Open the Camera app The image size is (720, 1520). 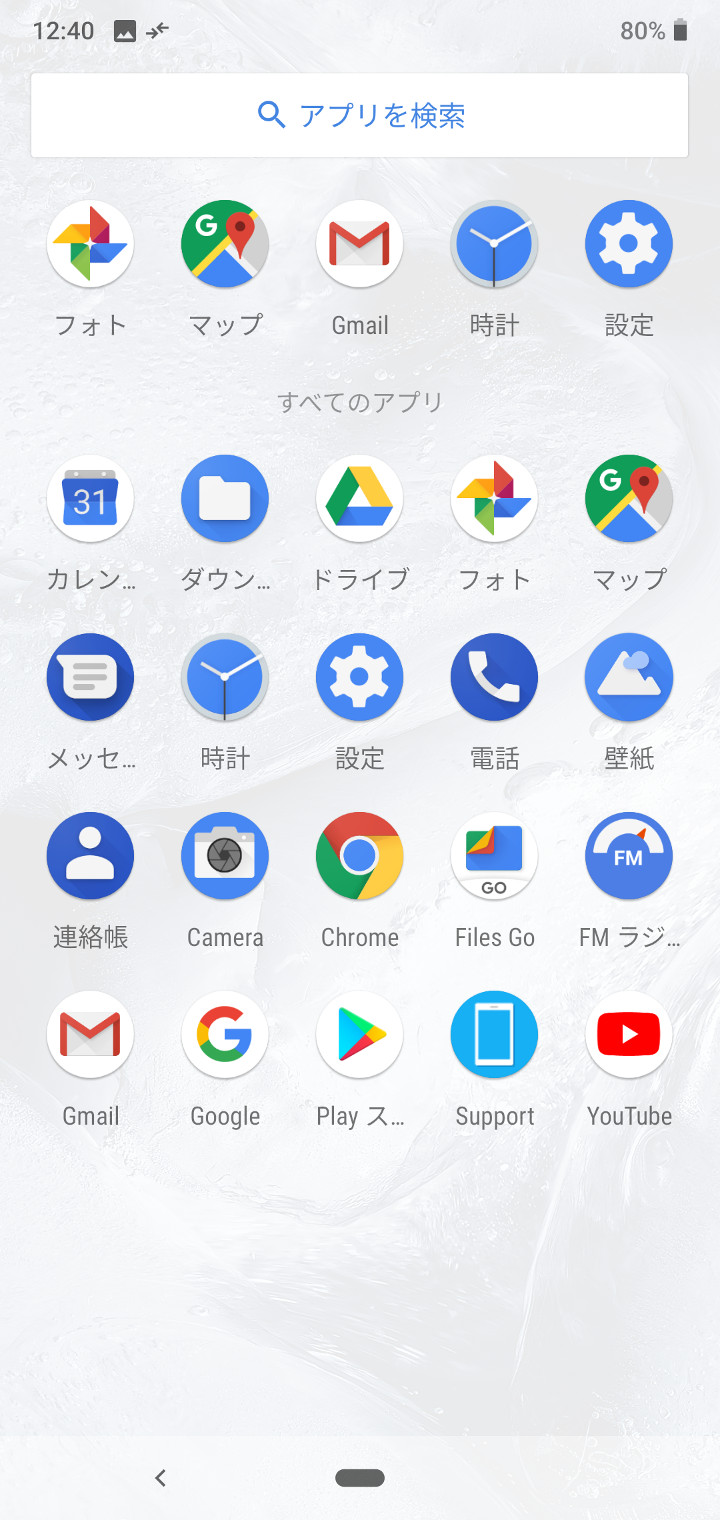click(x=225, y=856)
